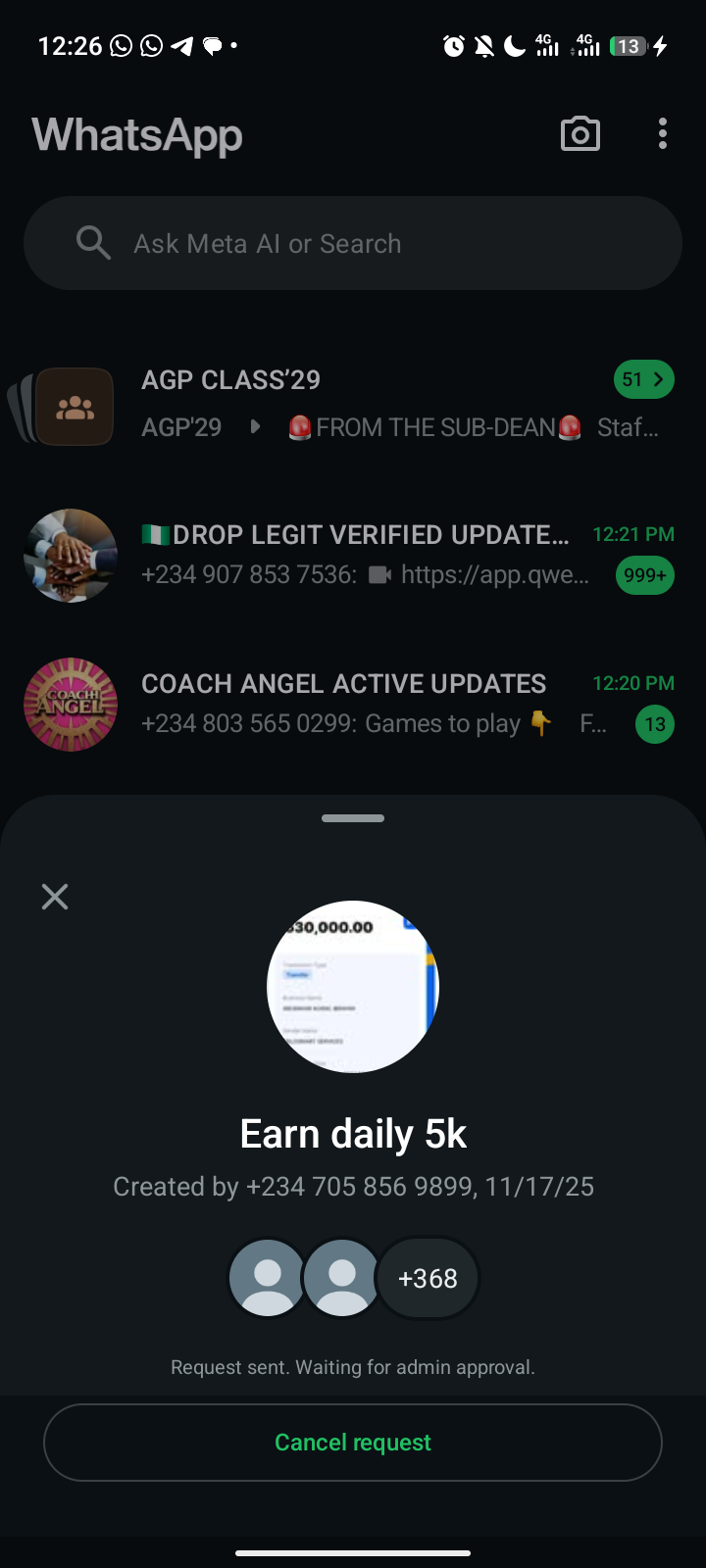Image resolution: width=706 pixels, height=1568 pixels.
Task: View the +368 group members
Action: [x=428, y=1278]
